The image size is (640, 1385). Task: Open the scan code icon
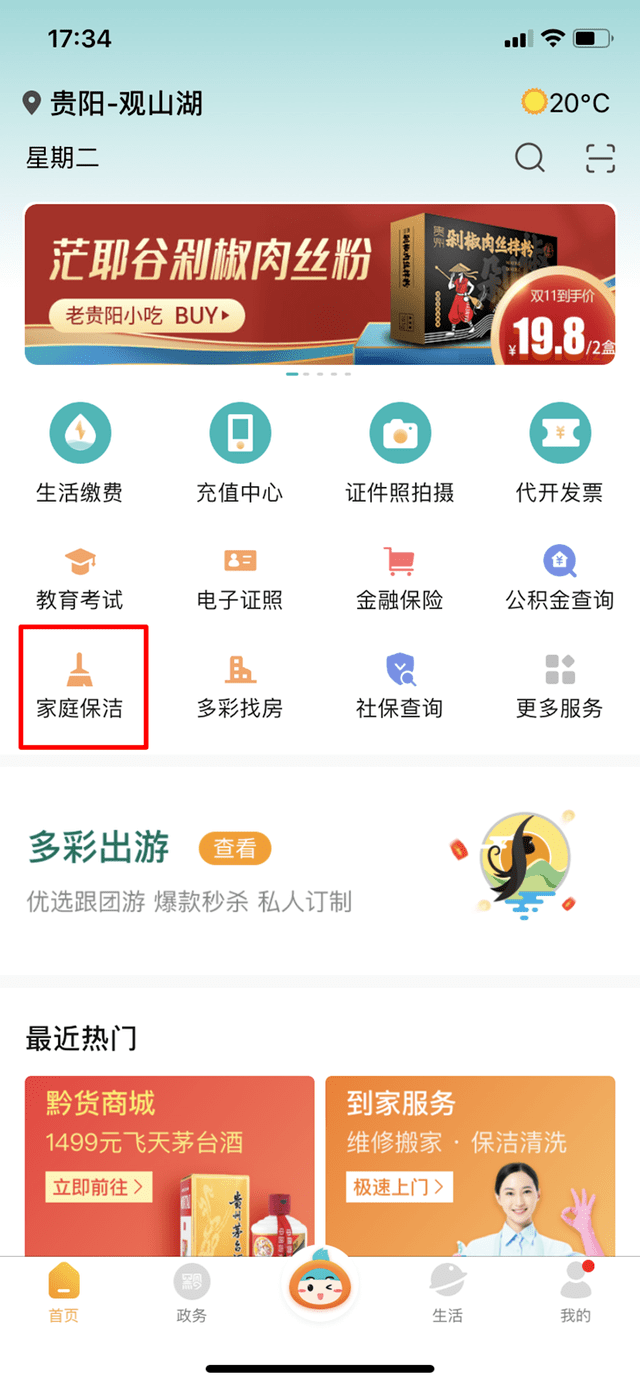(599, 158)
